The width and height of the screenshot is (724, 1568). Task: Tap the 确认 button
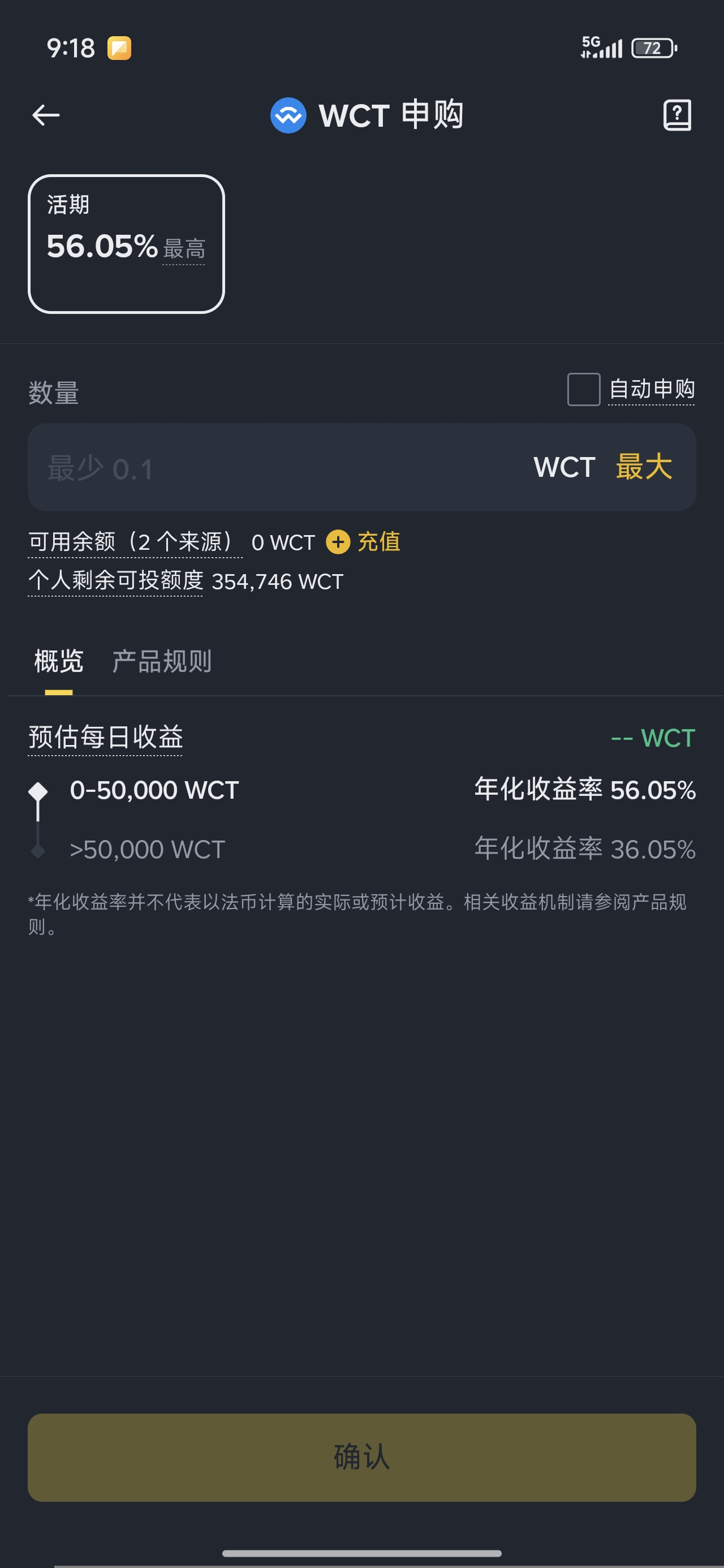[361, 1457]
